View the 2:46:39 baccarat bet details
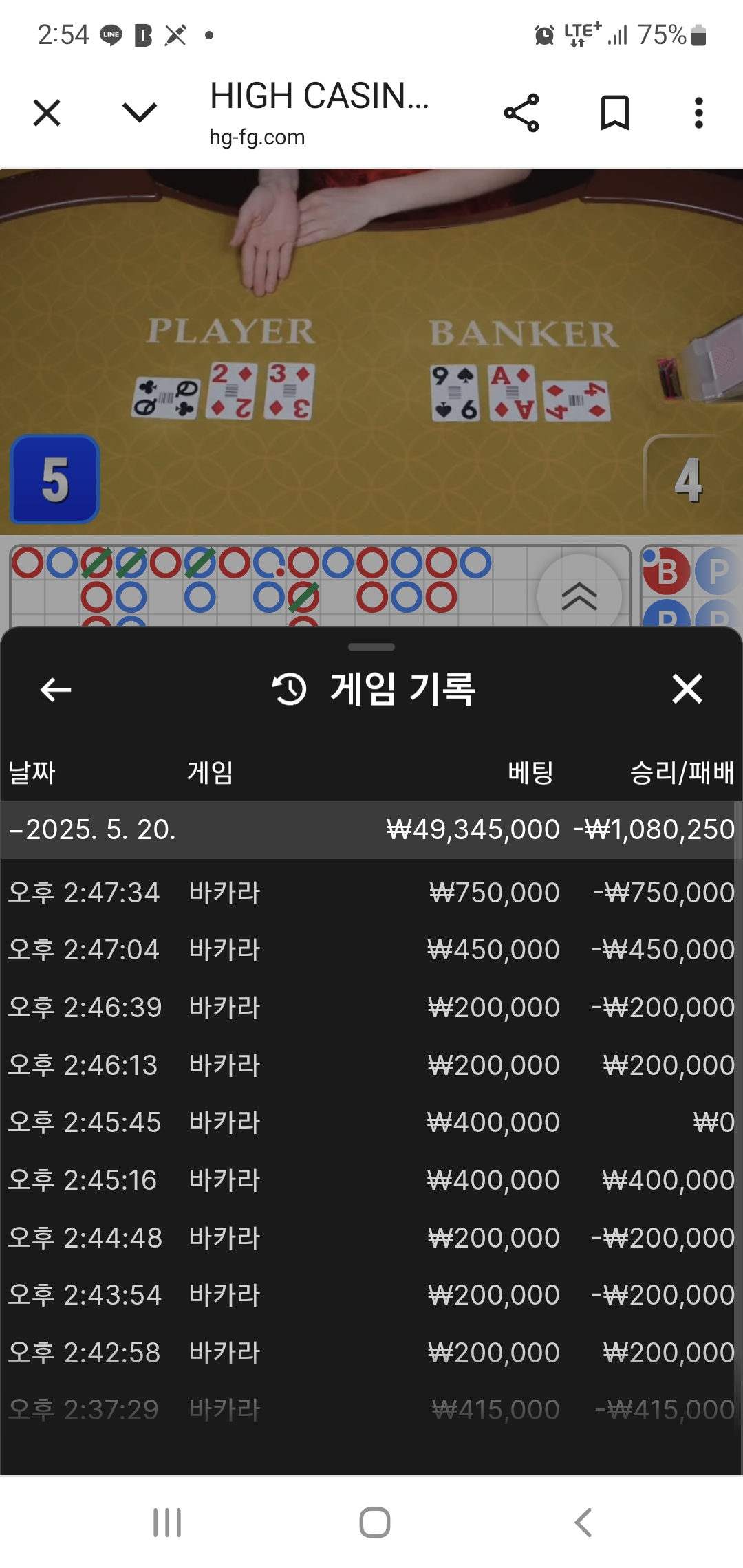The image size is (743, 1568). click(371, 1008)
